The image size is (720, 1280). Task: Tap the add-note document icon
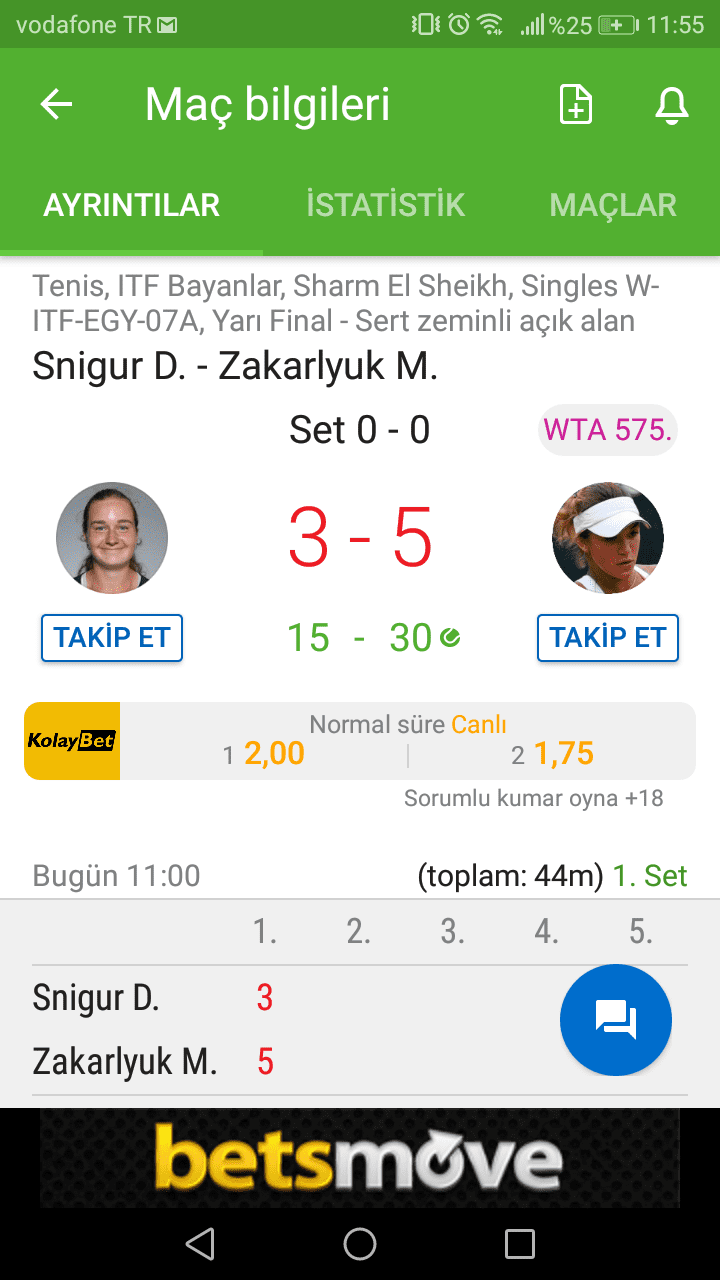[x=576, y=105]
